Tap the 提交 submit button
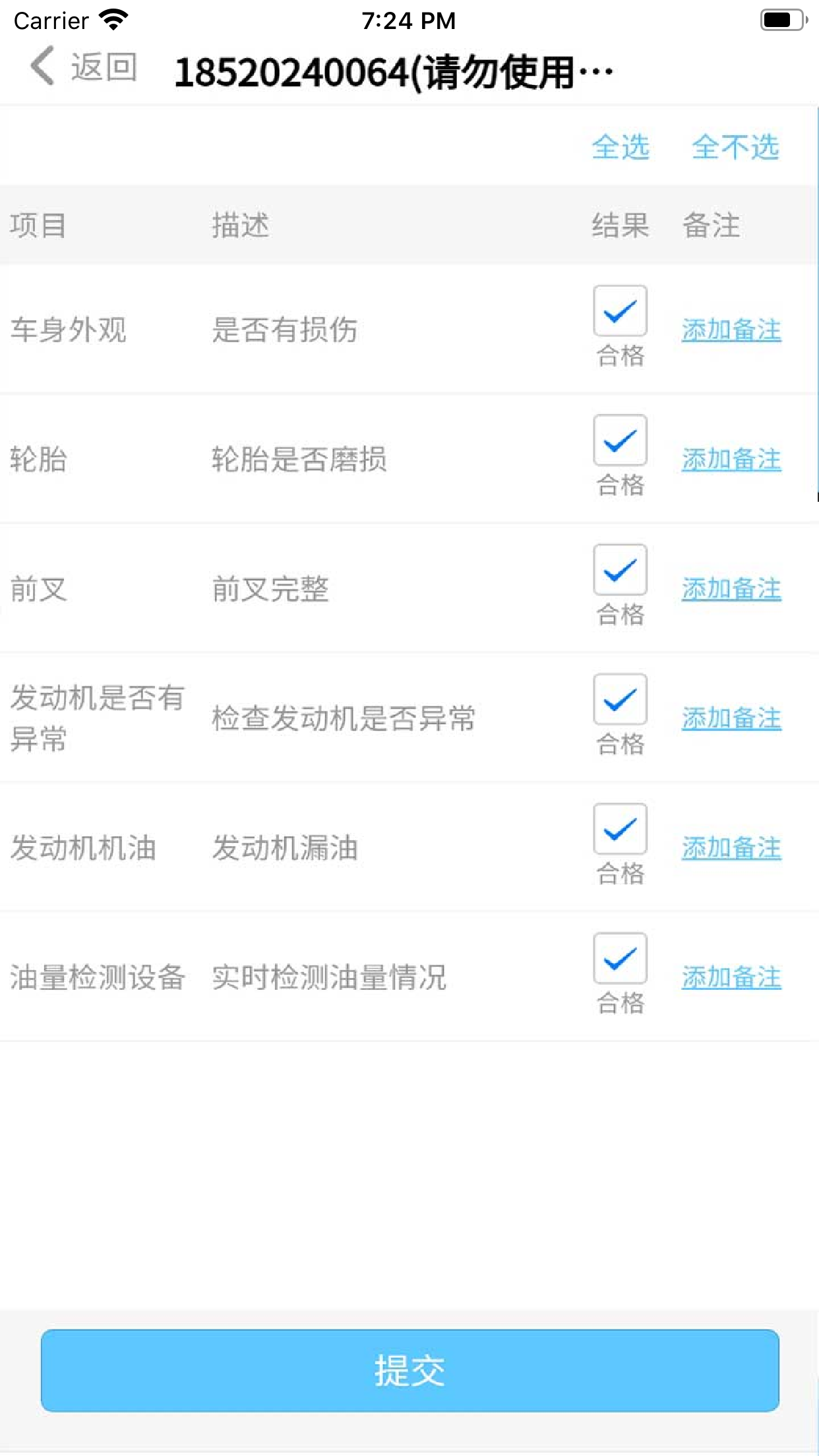The width and height of the screenshot is (819, 1456). point(409,1370)
